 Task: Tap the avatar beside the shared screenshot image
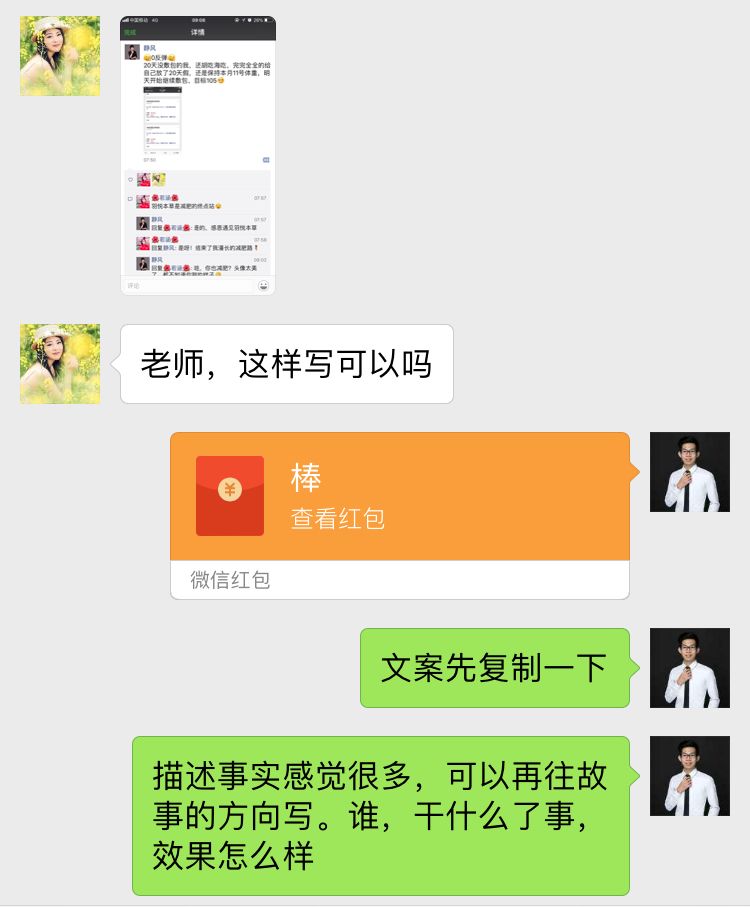(60, 56)
